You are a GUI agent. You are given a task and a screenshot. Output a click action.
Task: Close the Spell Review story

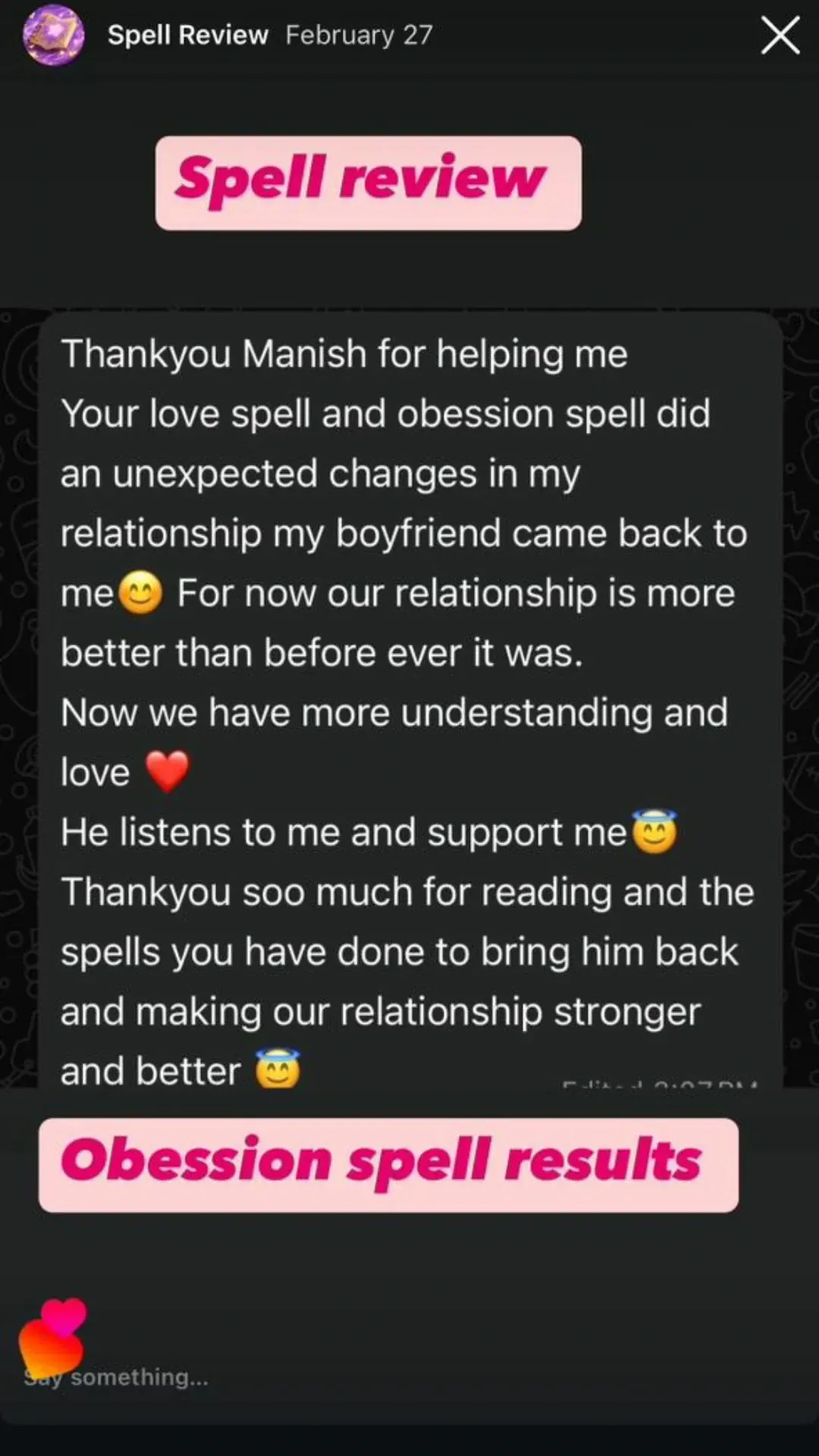(x=780, y=36)
